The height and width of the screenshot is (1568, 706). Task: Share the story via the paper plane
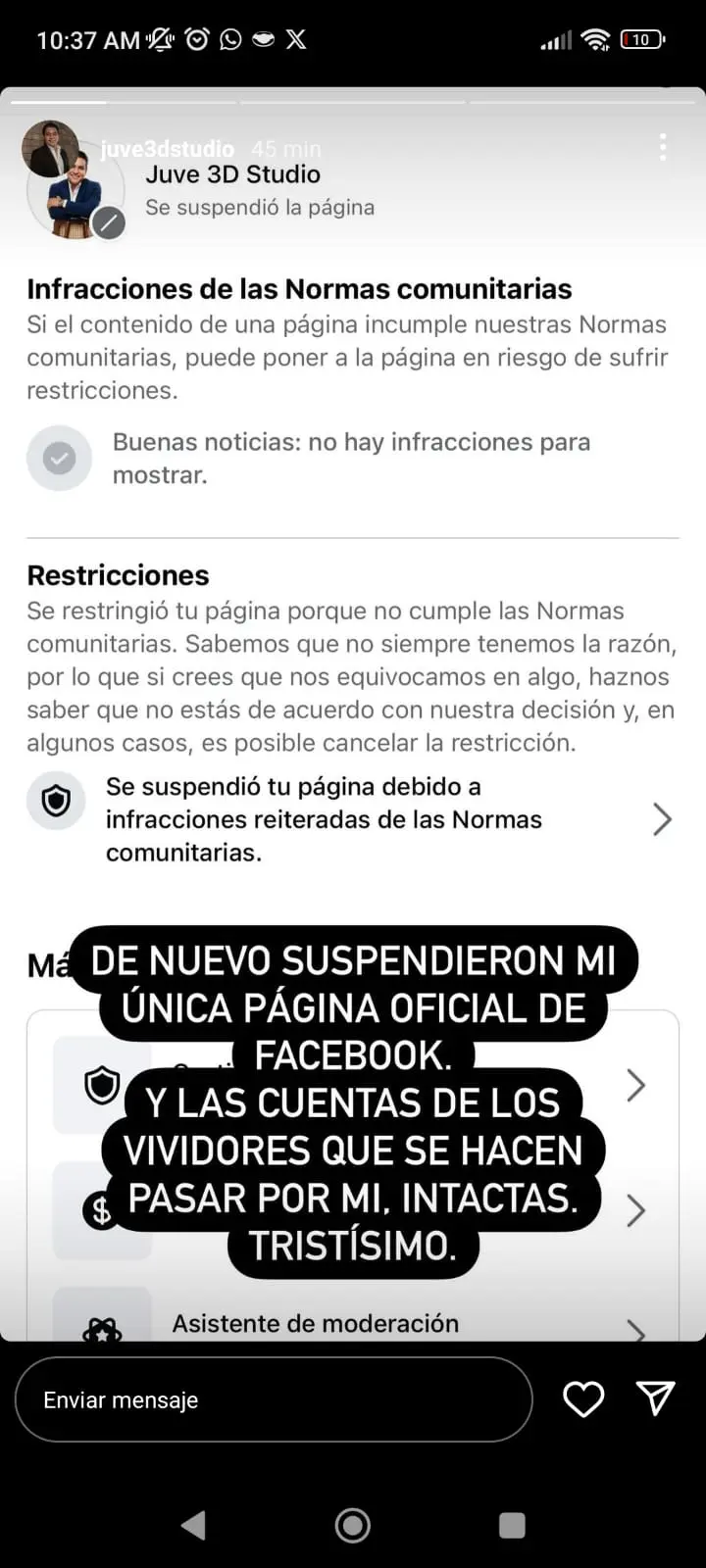click(x=655, y=1398)
